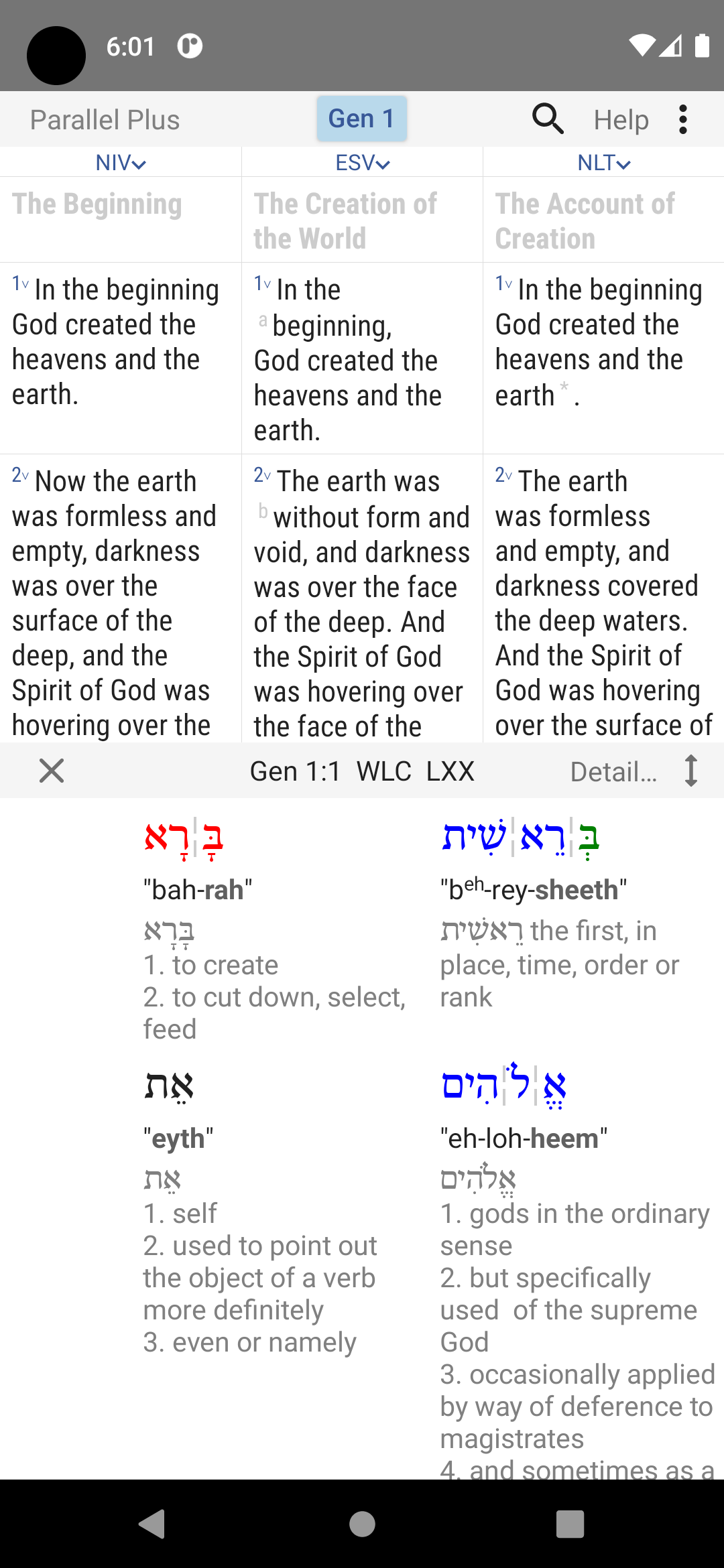This screenshot has width=724, height=1568.
Task: Tap the NIV verse 1 number marker
Action: tap(21, 284)
